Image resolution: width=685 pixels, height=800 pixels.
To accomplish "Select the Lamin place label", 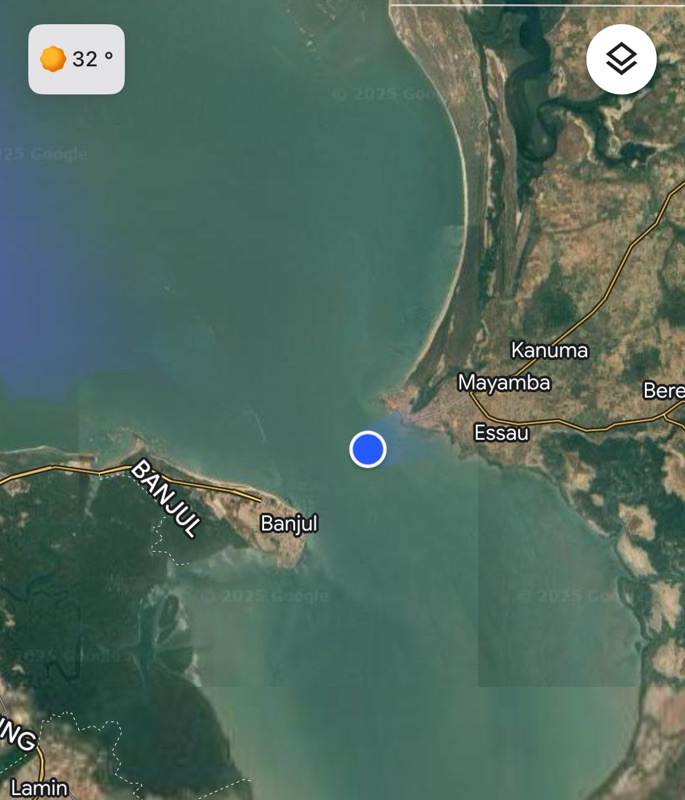I will tap(38, 787).
